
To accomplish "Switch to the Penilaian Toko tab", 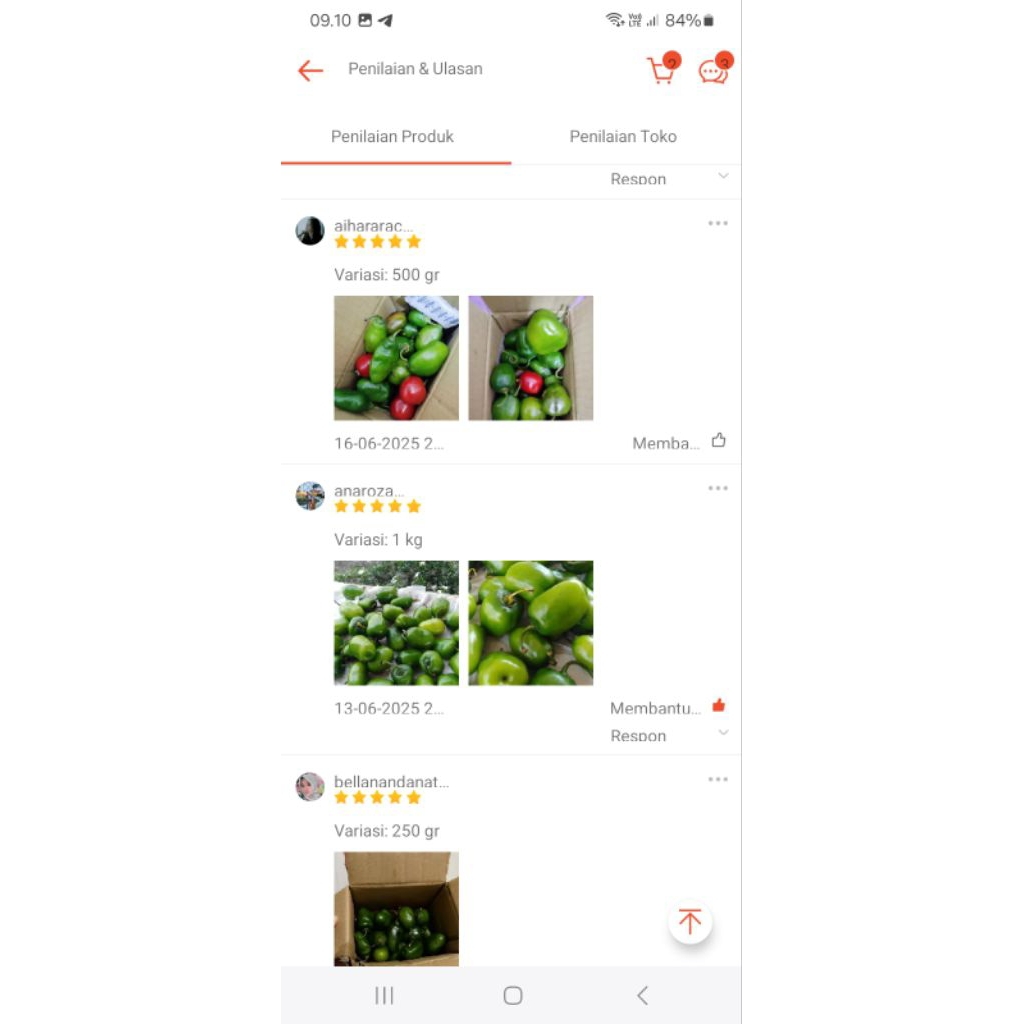I will (x=623, y=137).
